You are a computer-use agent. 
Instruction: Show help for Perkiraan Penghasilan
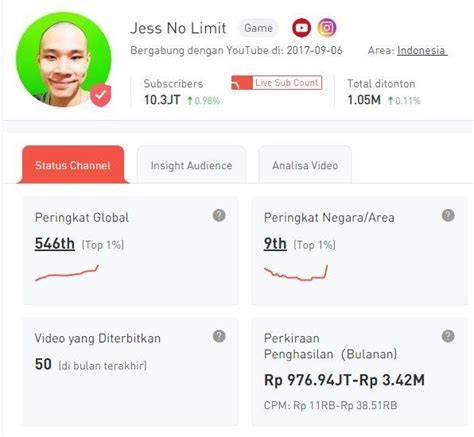(x=448, y=336)
